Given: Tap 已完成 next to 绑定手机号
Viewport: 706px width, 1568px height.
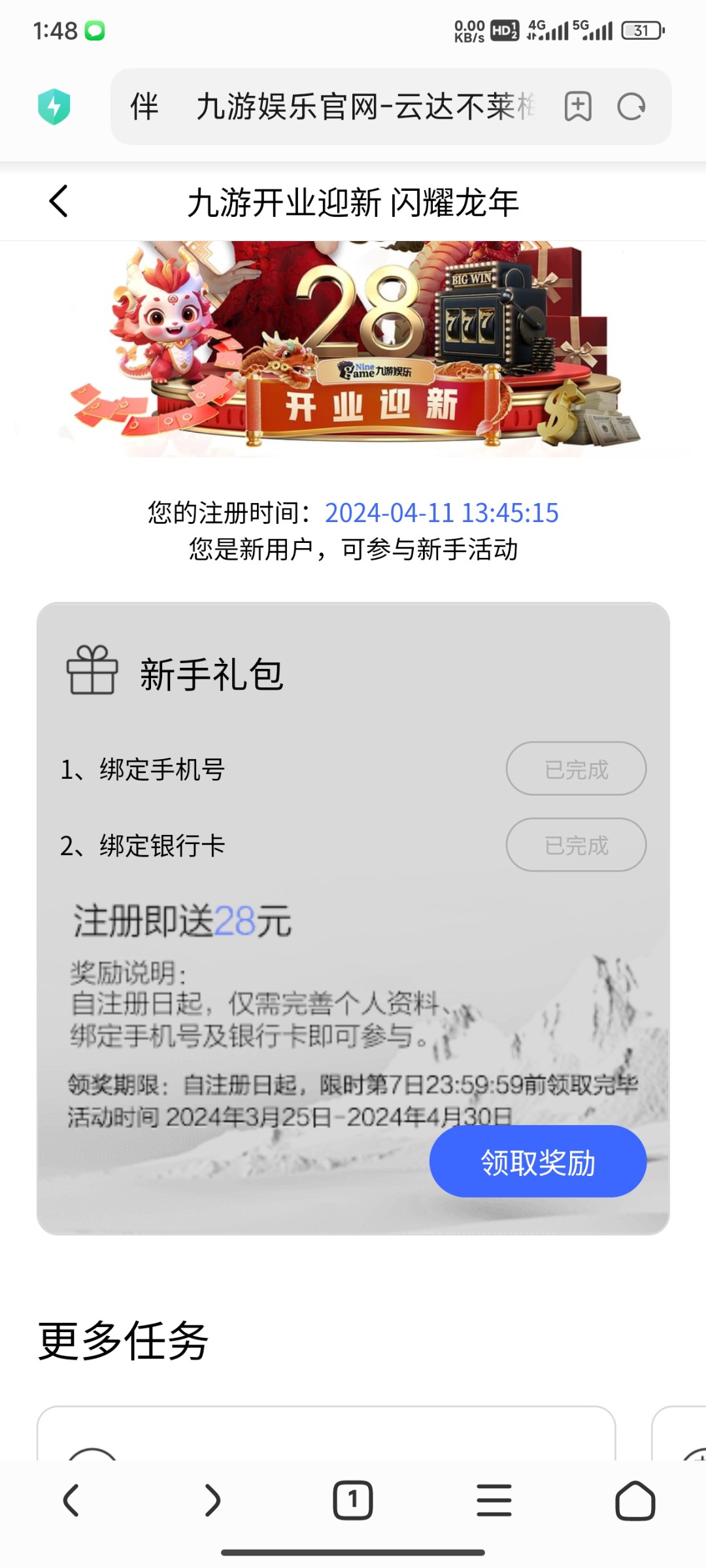Looking at the screenshot, I should click(x=576, y=769).
